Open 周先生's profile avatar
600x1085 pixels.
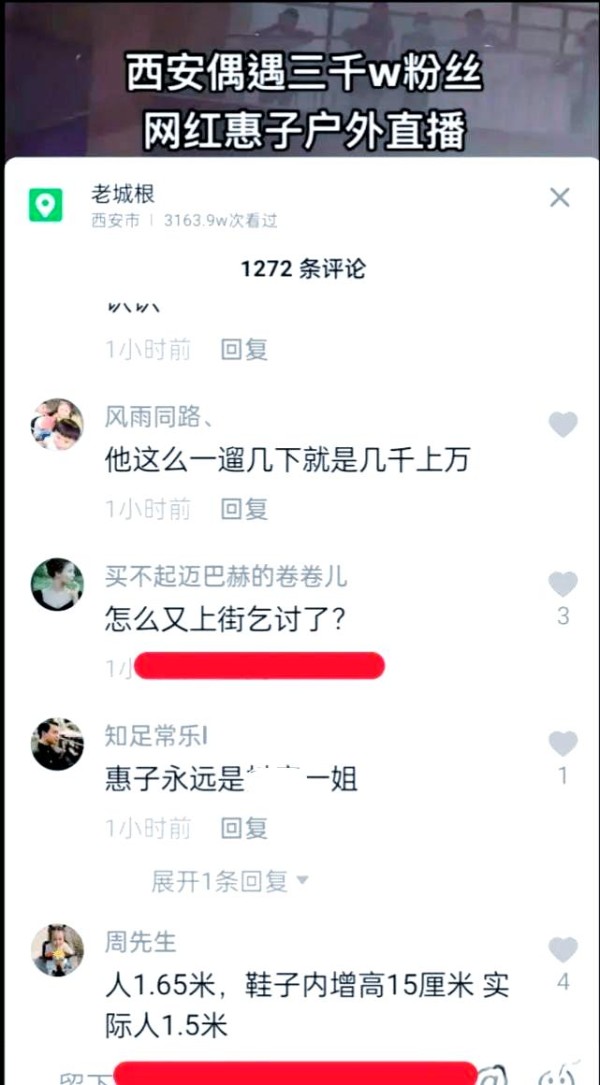57,950
